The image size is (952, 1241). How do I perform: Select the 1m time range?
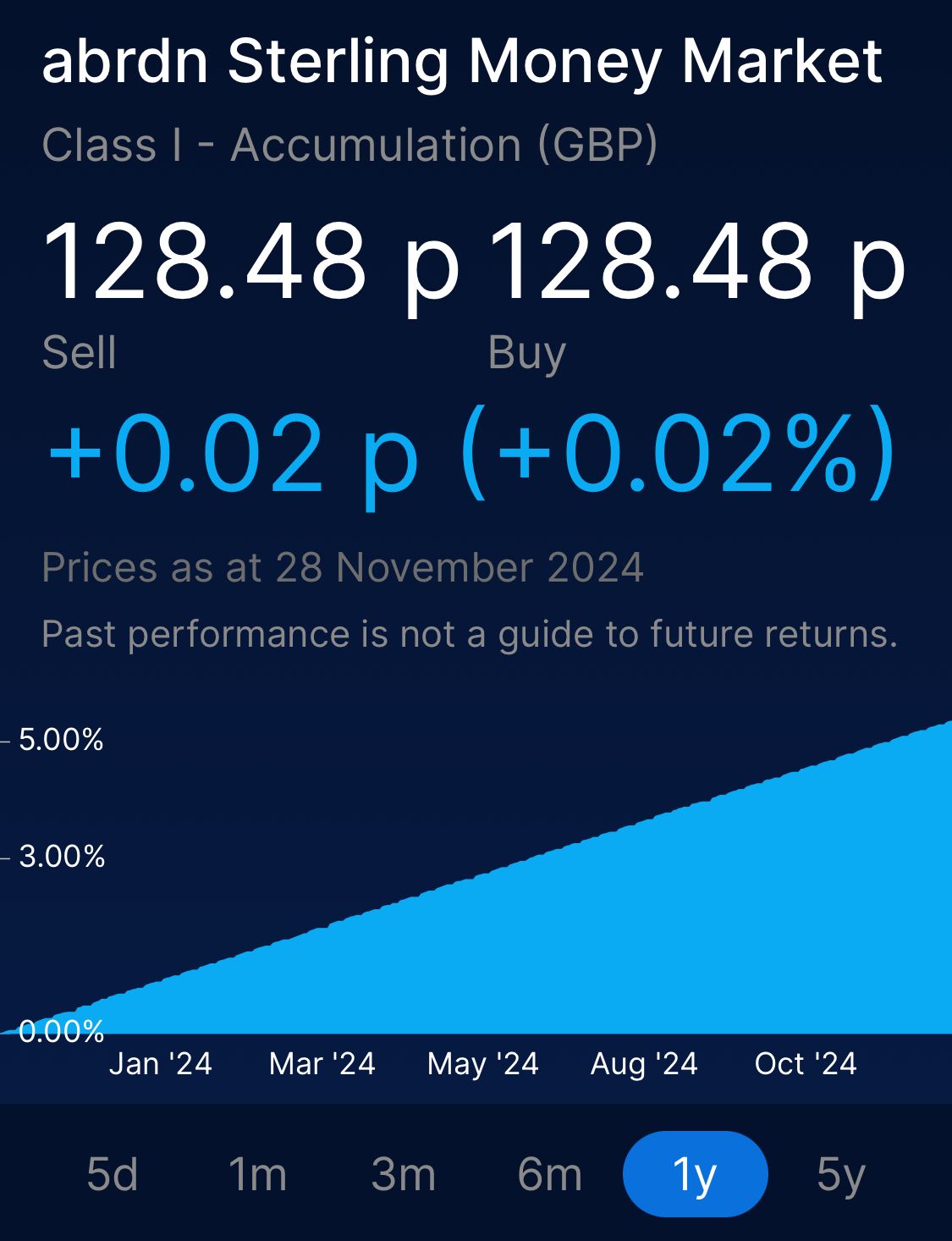pyautogui.click(x=258, y=1174)
